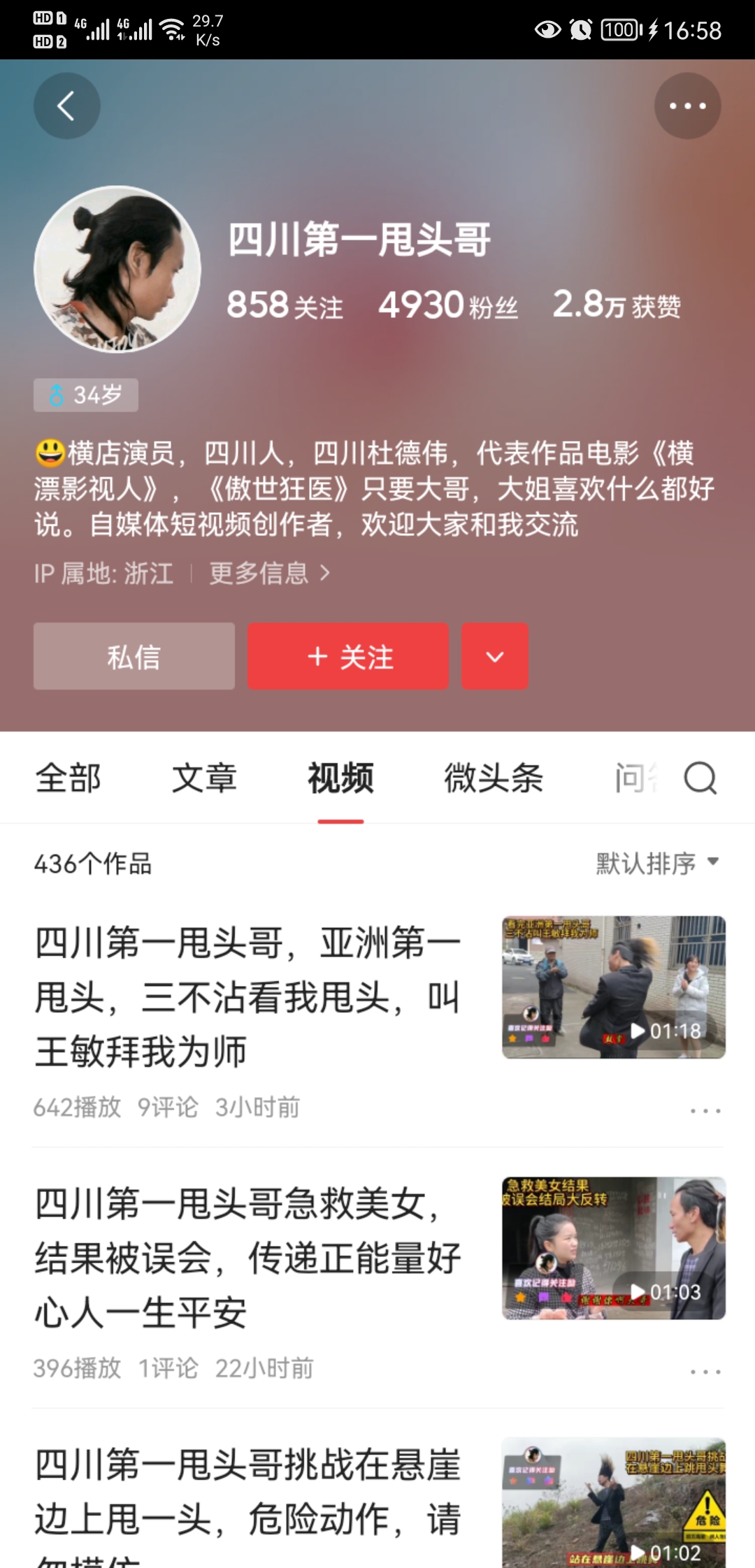
Task: Open 更多信息 for more details
Action: coord(269,574)
